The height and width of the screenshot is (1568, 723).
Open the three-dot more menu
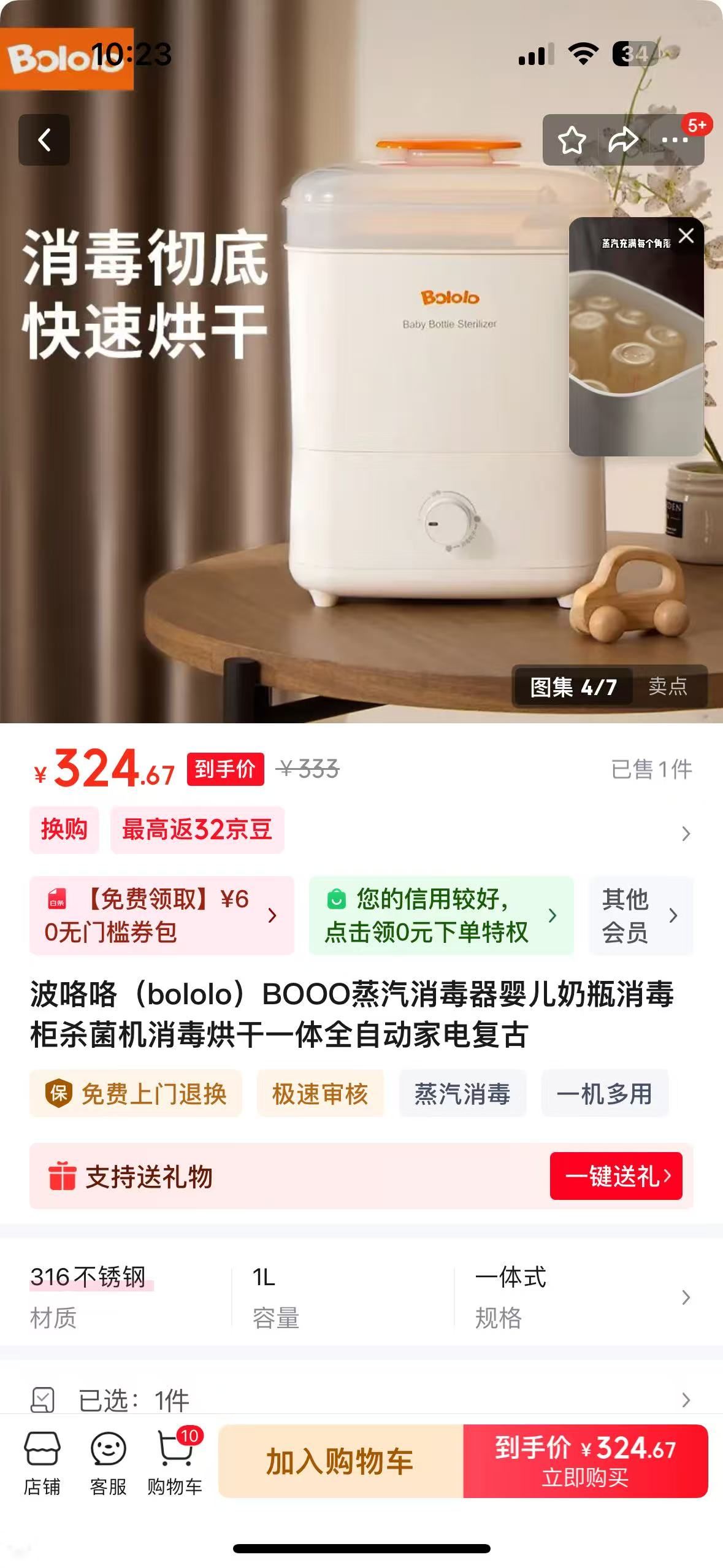pos(675,140)
